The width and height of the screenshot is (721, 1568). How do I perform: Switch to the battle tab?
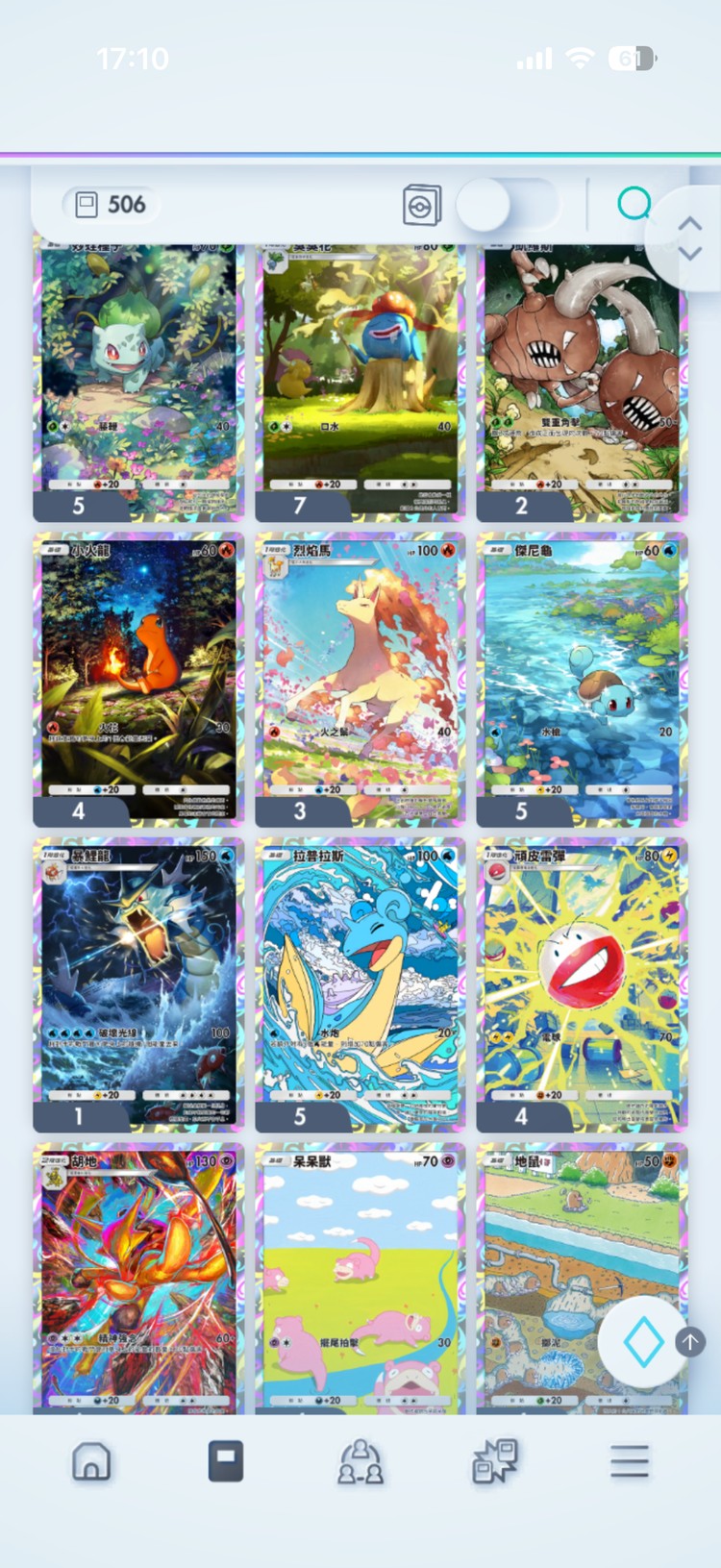[x=495, y=1461]
